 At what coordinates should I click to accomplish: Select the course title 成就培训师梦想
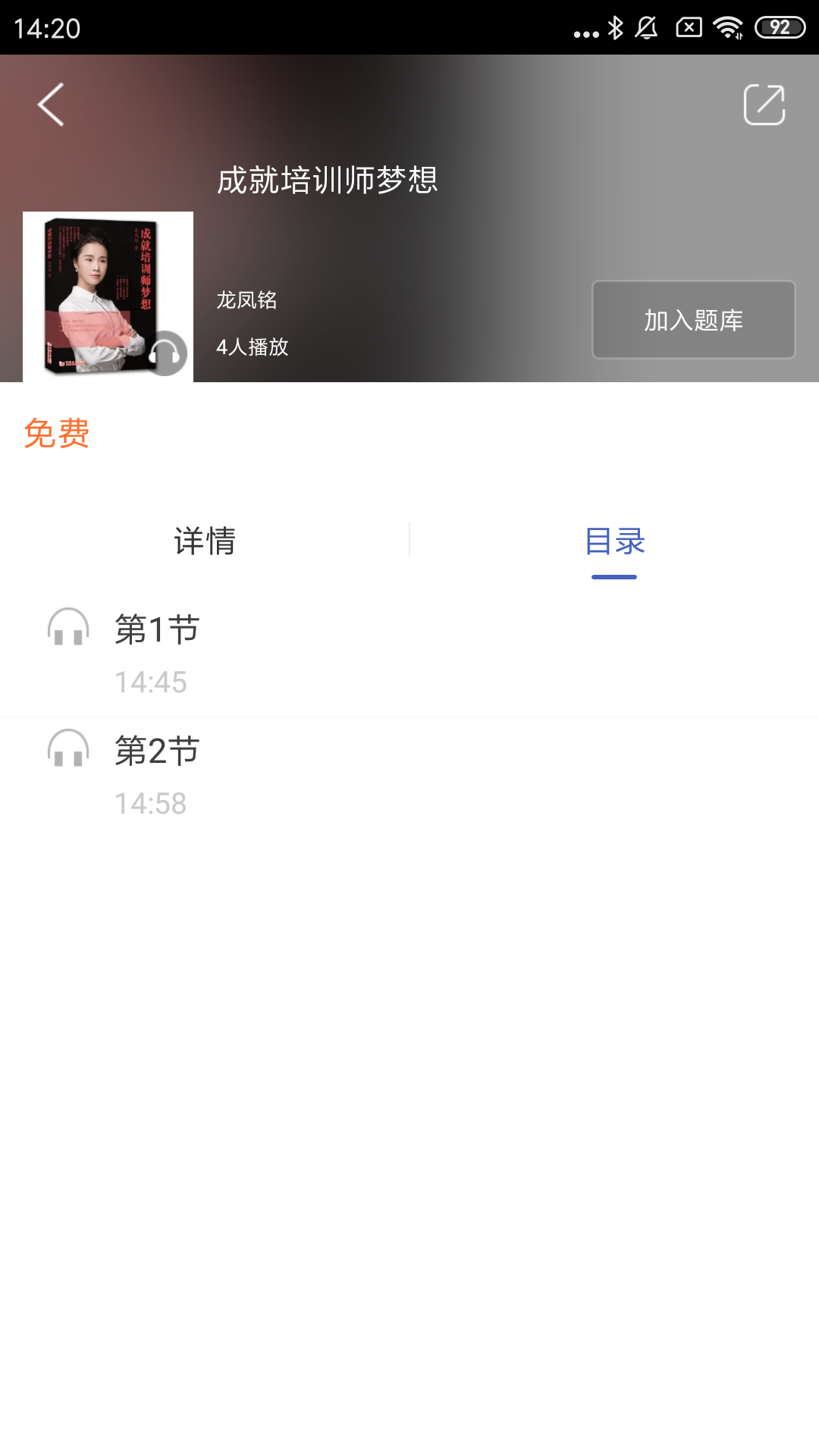click(328, 179)
